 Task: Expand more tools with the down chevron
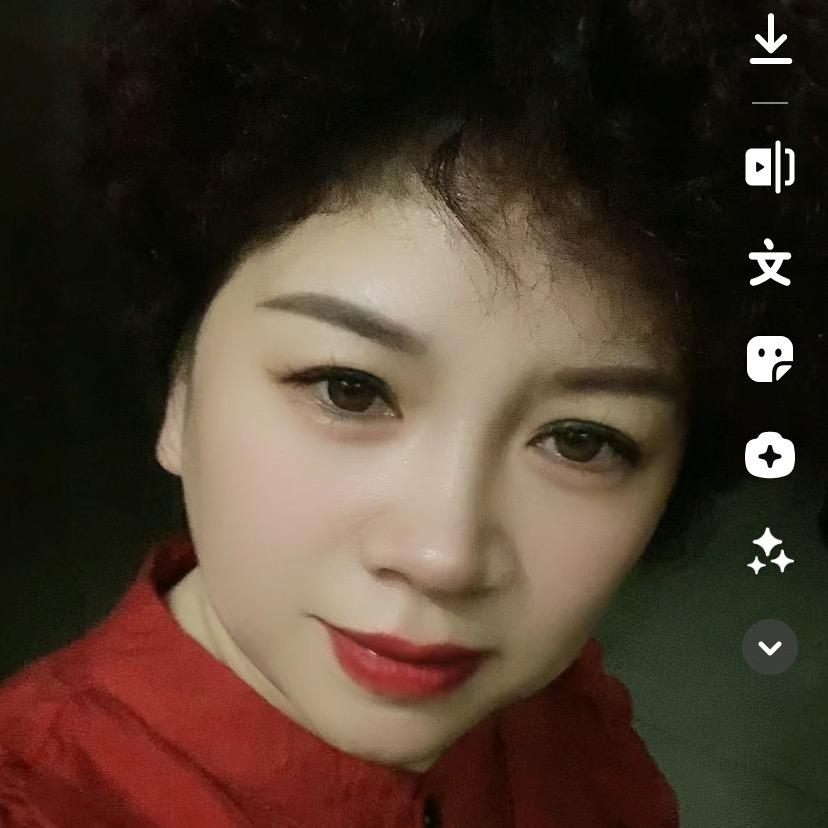pyautogui.click(x=770, y=647)
